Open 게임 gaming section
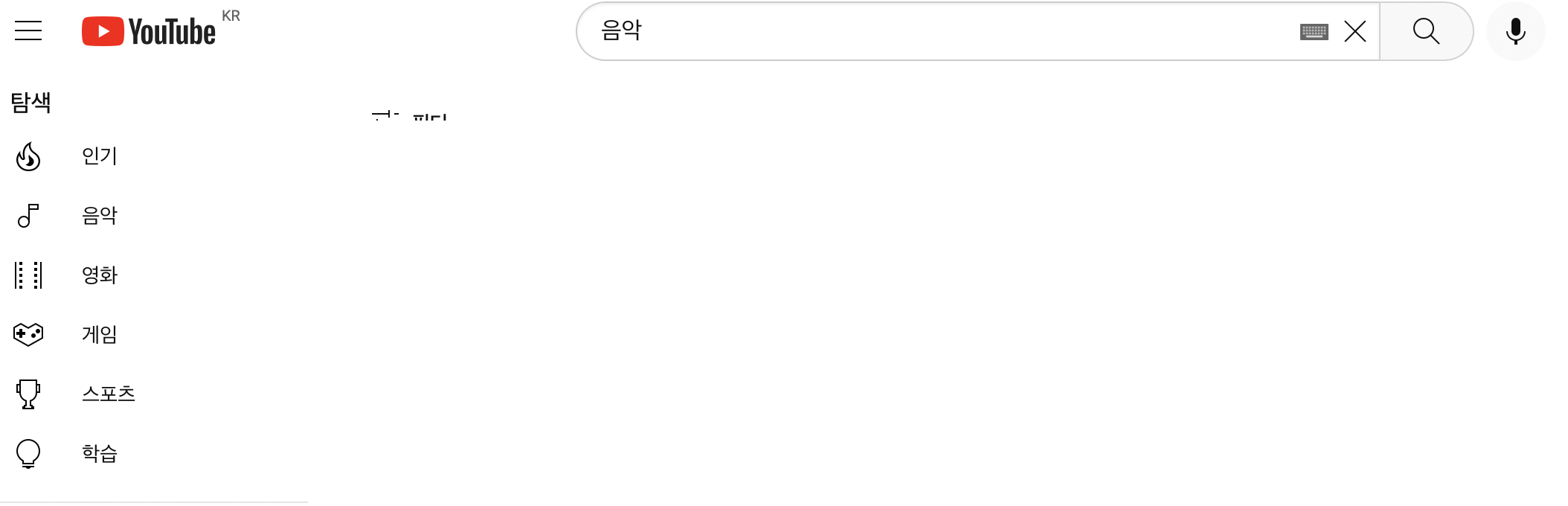The image size is (1568, 506). [99, 335]
